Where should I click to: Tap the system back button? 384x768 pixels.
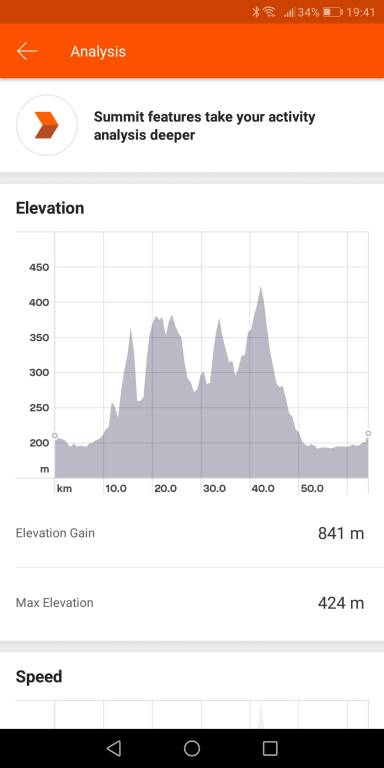[x=114, y=748]
